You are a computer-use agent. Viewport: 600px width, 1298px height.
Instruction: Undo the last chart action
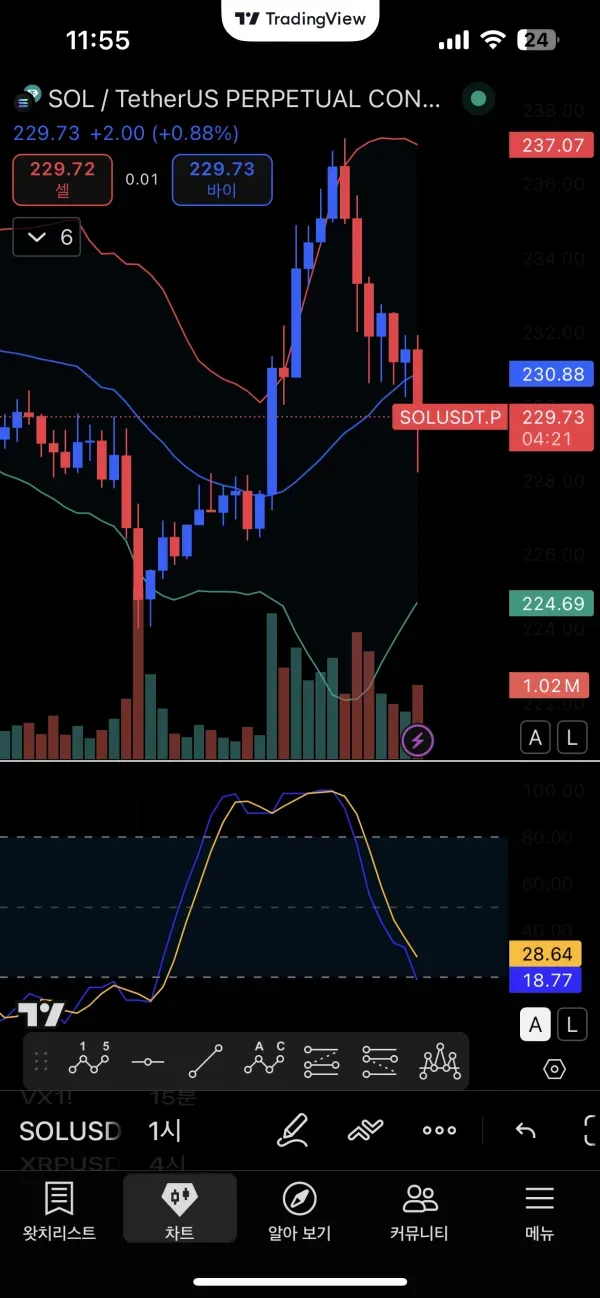pyautogui.click(x=525, y=1131)
